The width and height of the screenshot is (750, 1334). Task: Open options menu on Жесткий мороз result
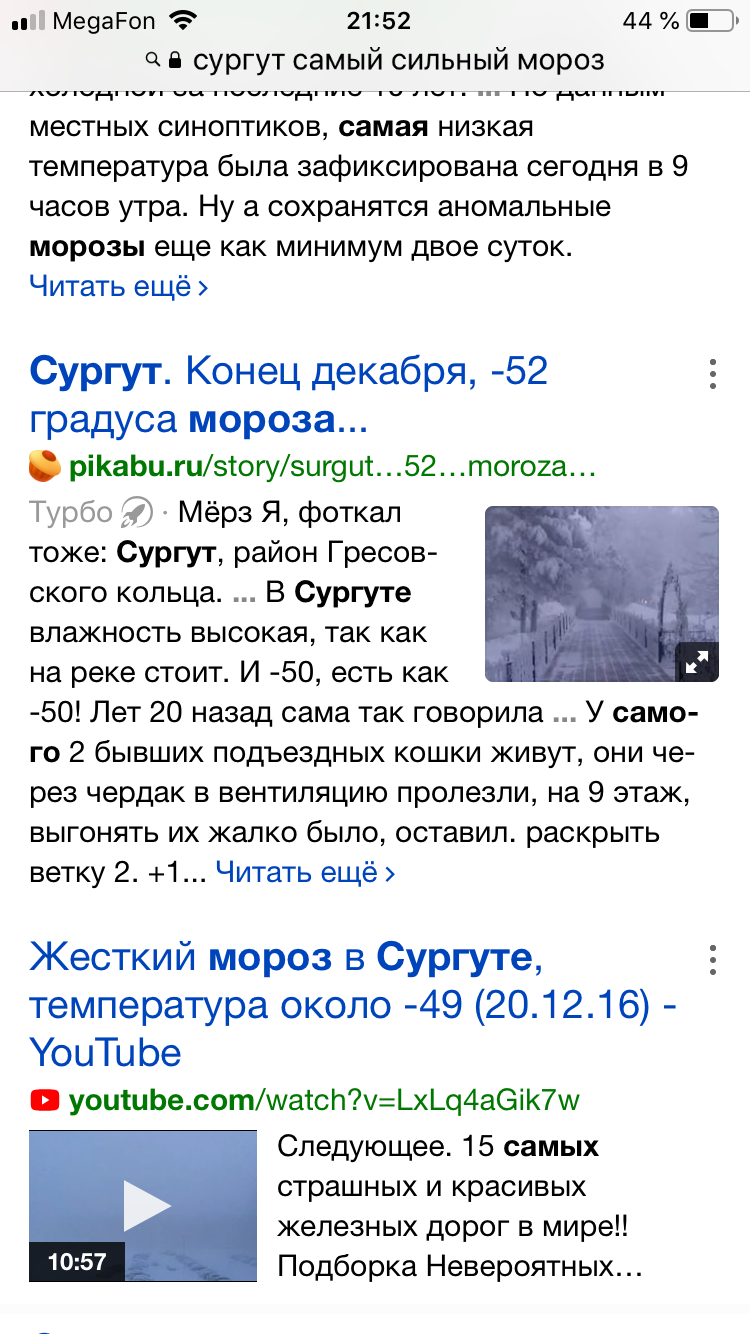coord(712,961)
